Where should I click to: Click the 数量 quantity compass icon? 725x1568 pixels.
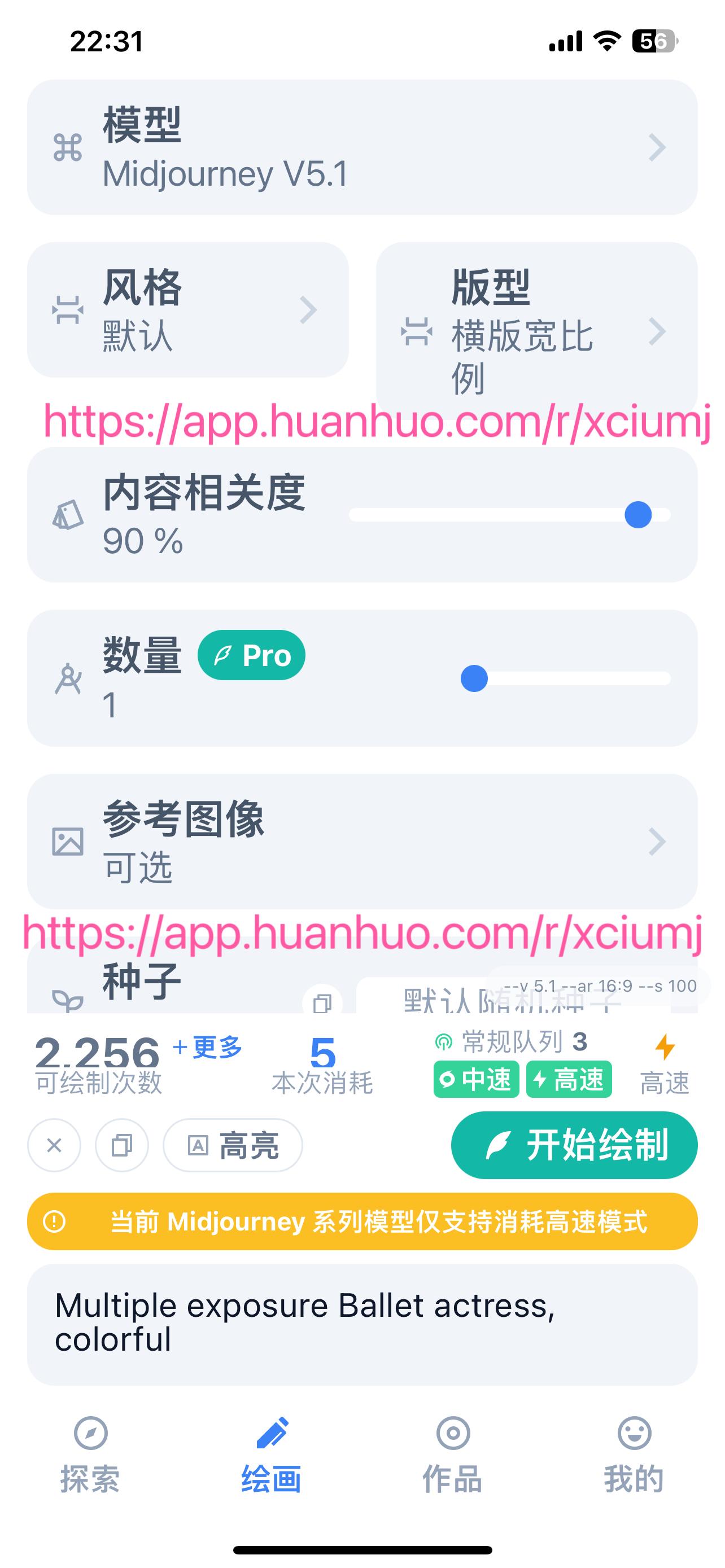(69, 678)
